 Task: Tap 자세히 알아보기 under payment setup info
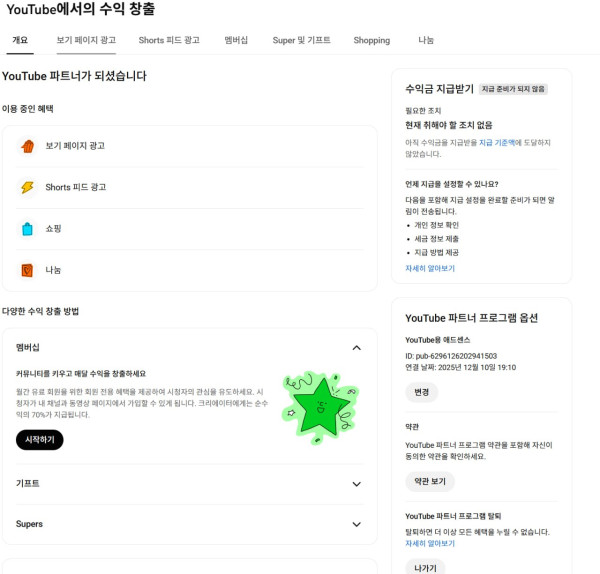tap(430, 268)
